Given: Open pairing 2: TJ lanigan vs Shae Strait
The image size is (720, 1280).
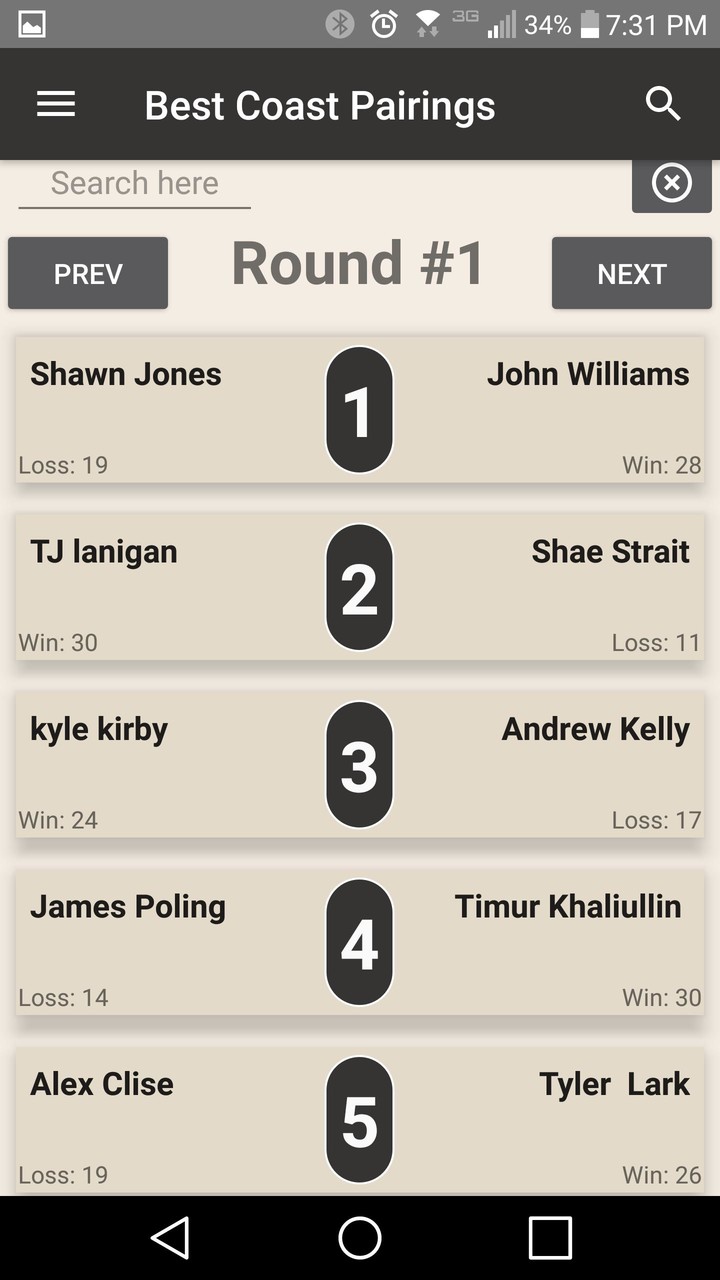Looking at the screenshot, I should point(360,587).
